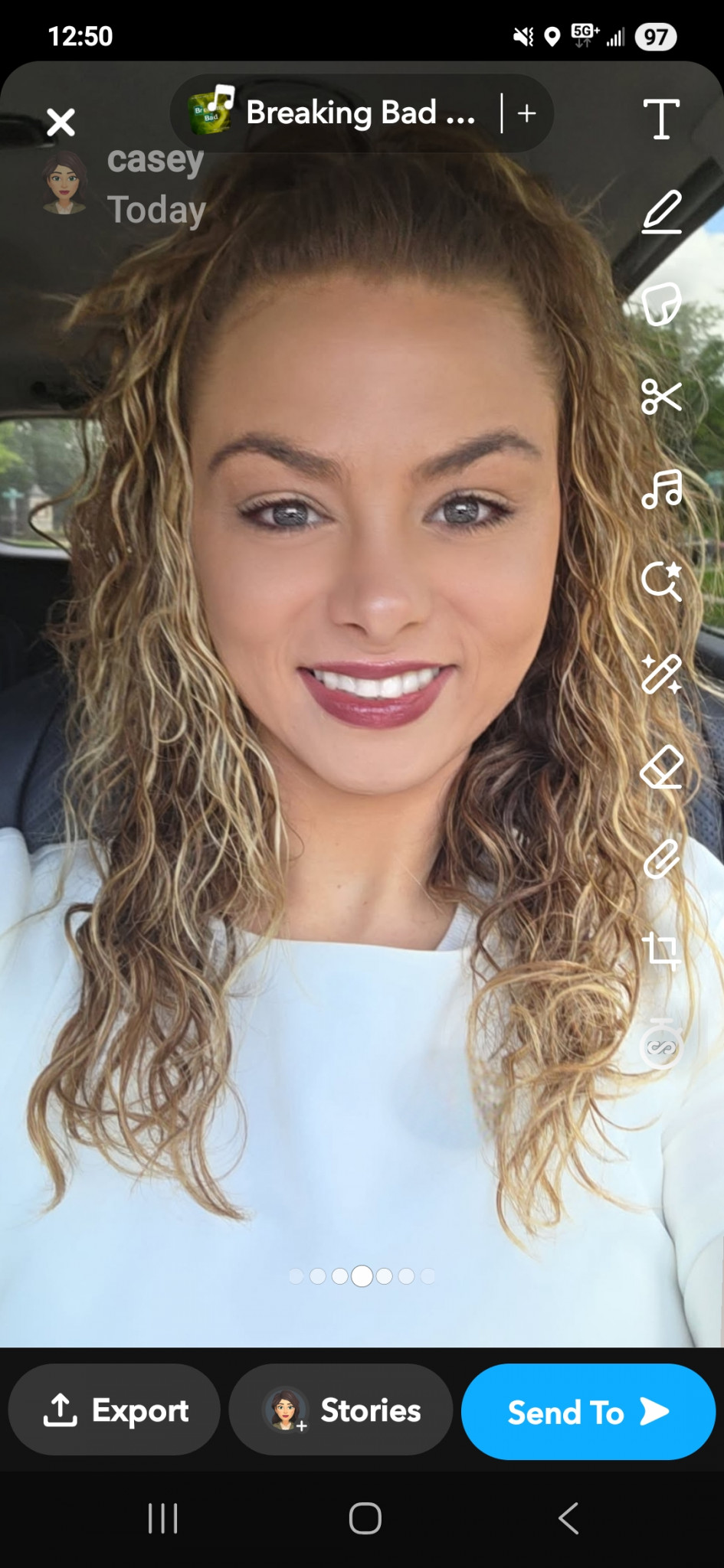The height and width of the screenshot is (1568, 724).
Task: Open the sticker picker
Action: pos(661,304)
